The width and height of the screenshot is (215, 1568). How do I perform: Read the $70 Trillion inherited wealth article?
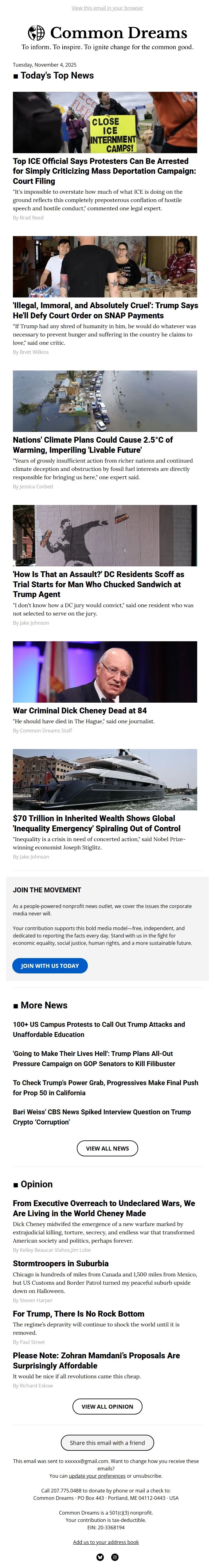(x=96, y=823)
